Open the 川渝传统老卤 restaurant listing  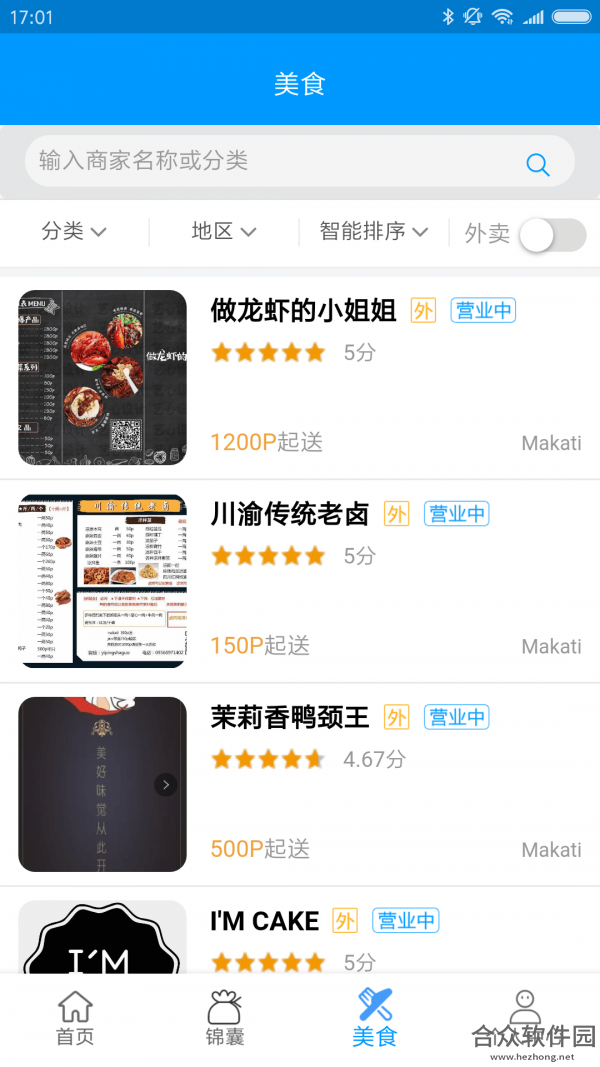point(300,581)
